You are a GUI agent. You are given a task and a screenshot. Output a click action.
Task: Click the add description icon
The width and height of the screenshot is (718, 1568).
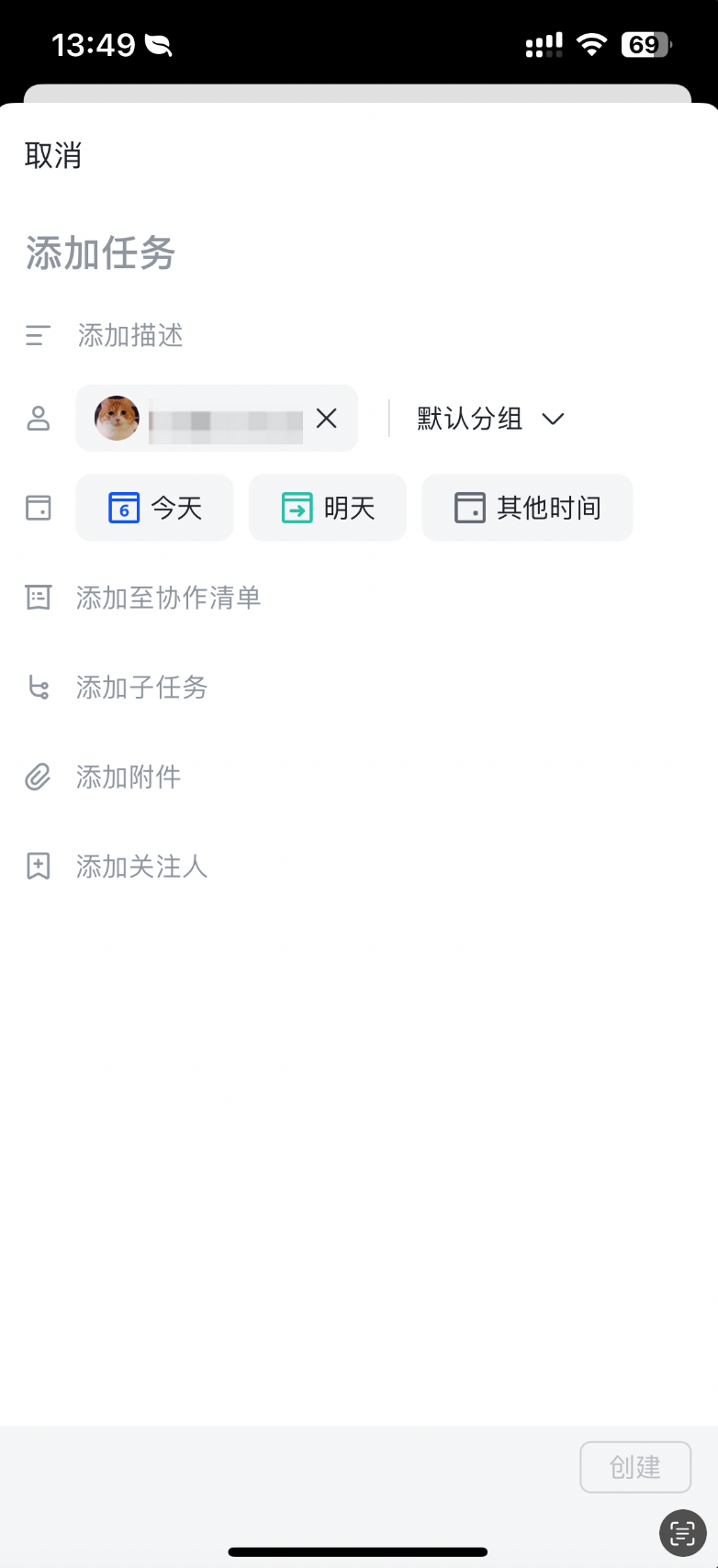(x=37, y=336)
